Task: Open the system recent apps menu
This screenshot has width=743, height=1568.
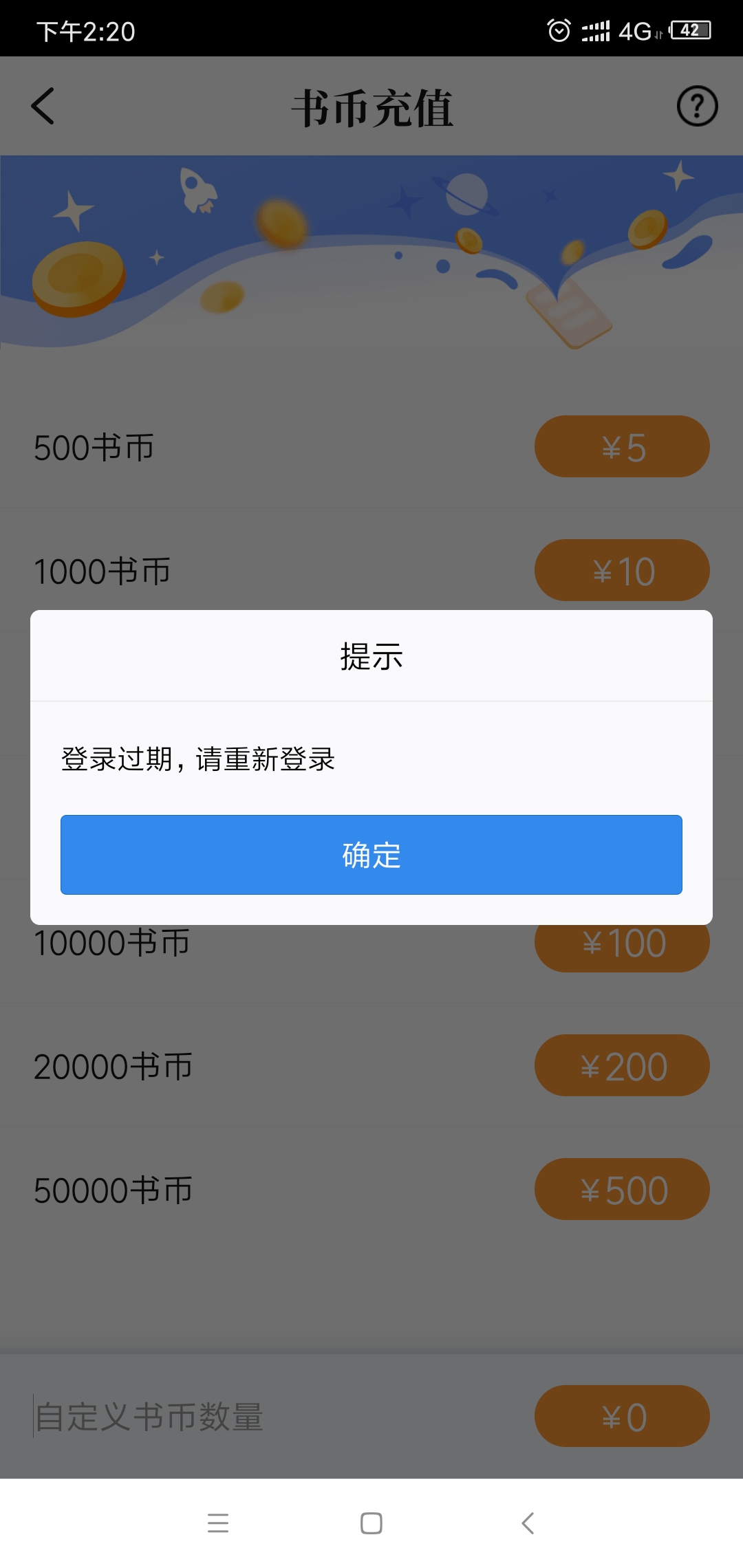Action: [218, 1523]
